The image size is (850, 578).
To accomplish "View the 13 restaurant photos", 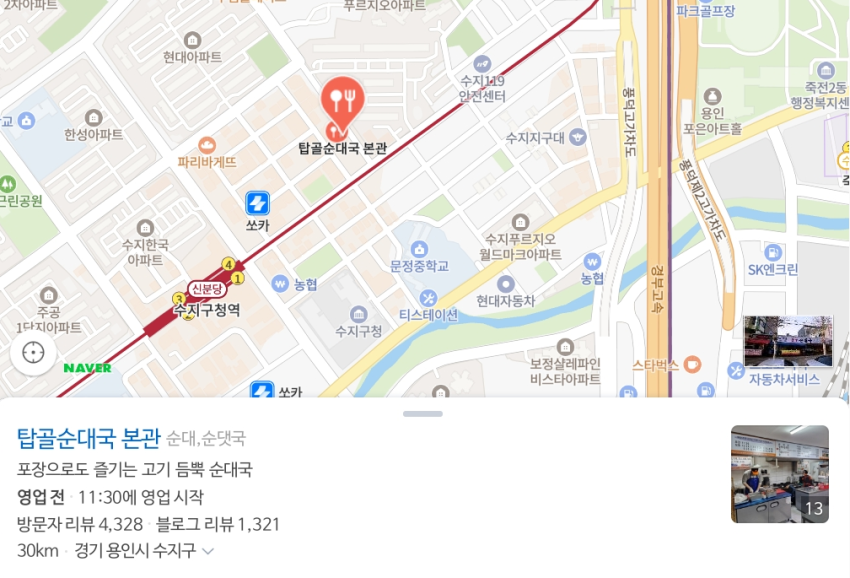I will (x=779, y=474).
